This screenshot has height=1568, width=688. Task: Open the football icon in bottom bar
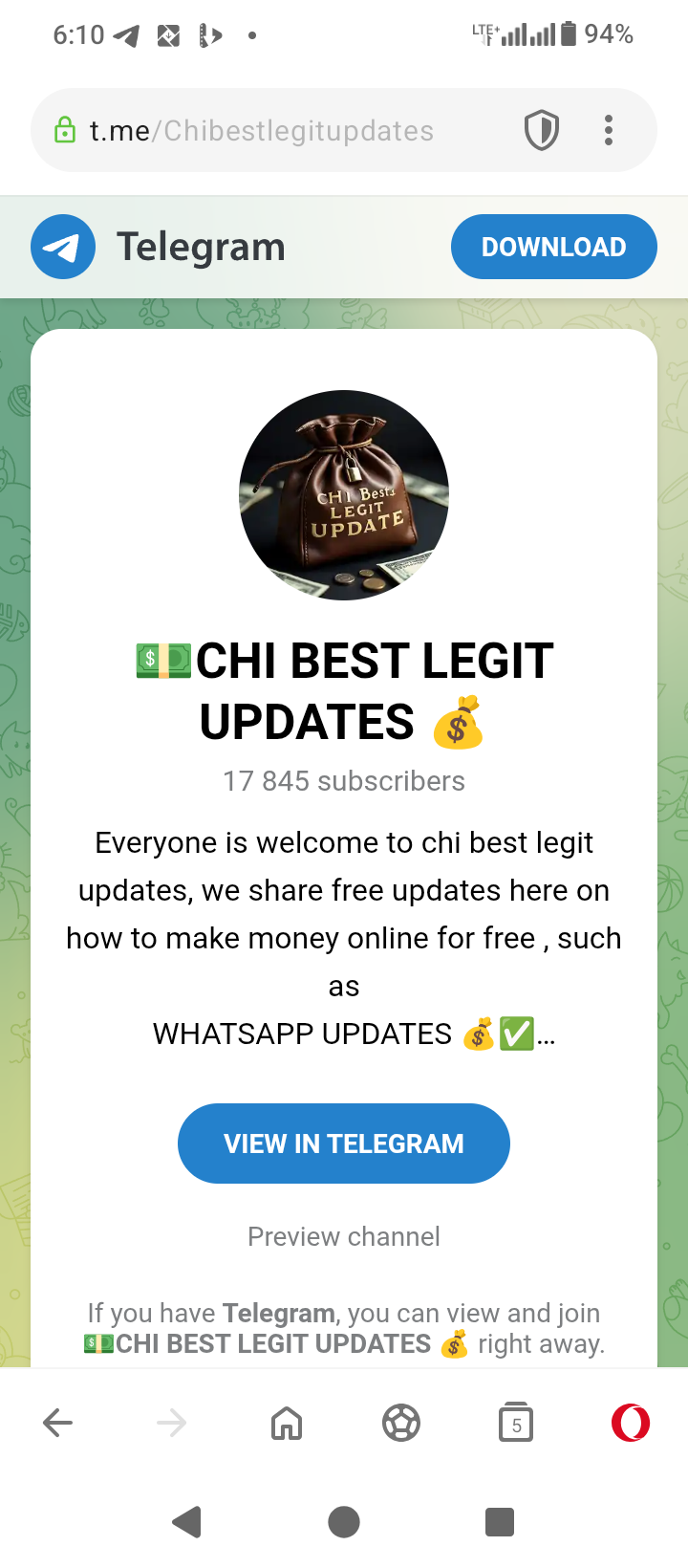401,1423
